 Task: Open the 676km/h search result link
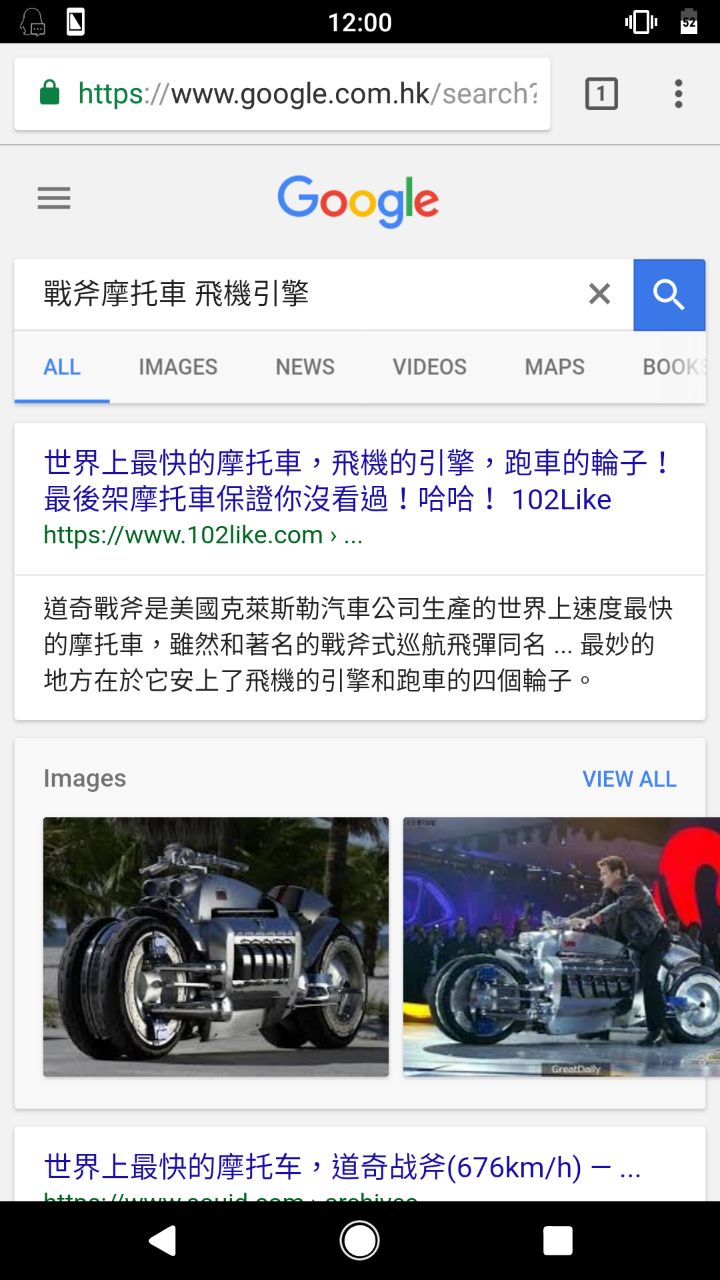pos(342,1167)
